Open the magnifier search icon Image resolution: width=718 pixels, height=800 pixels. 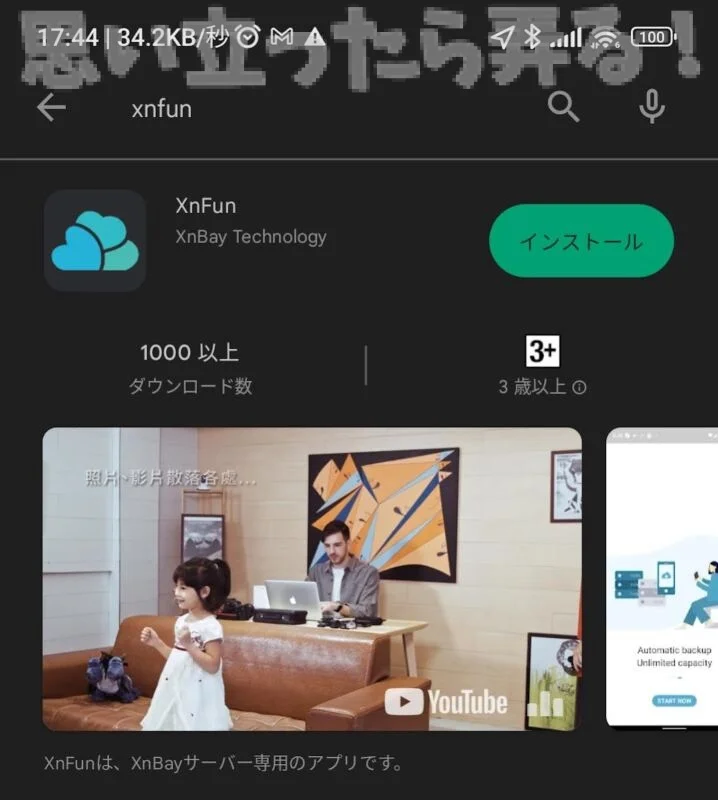click(x=563, y=107)
